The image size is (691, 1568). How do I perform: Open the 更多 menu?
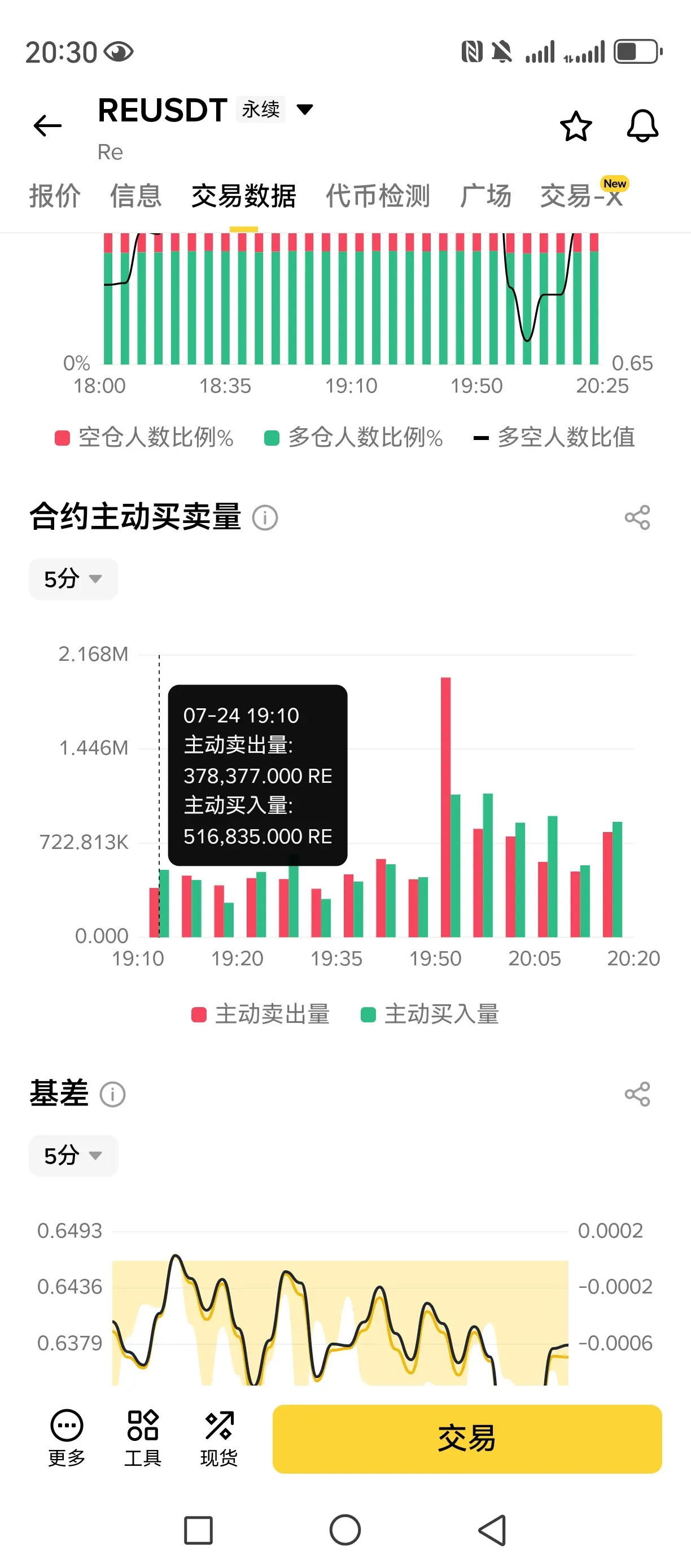(66, 1438)
